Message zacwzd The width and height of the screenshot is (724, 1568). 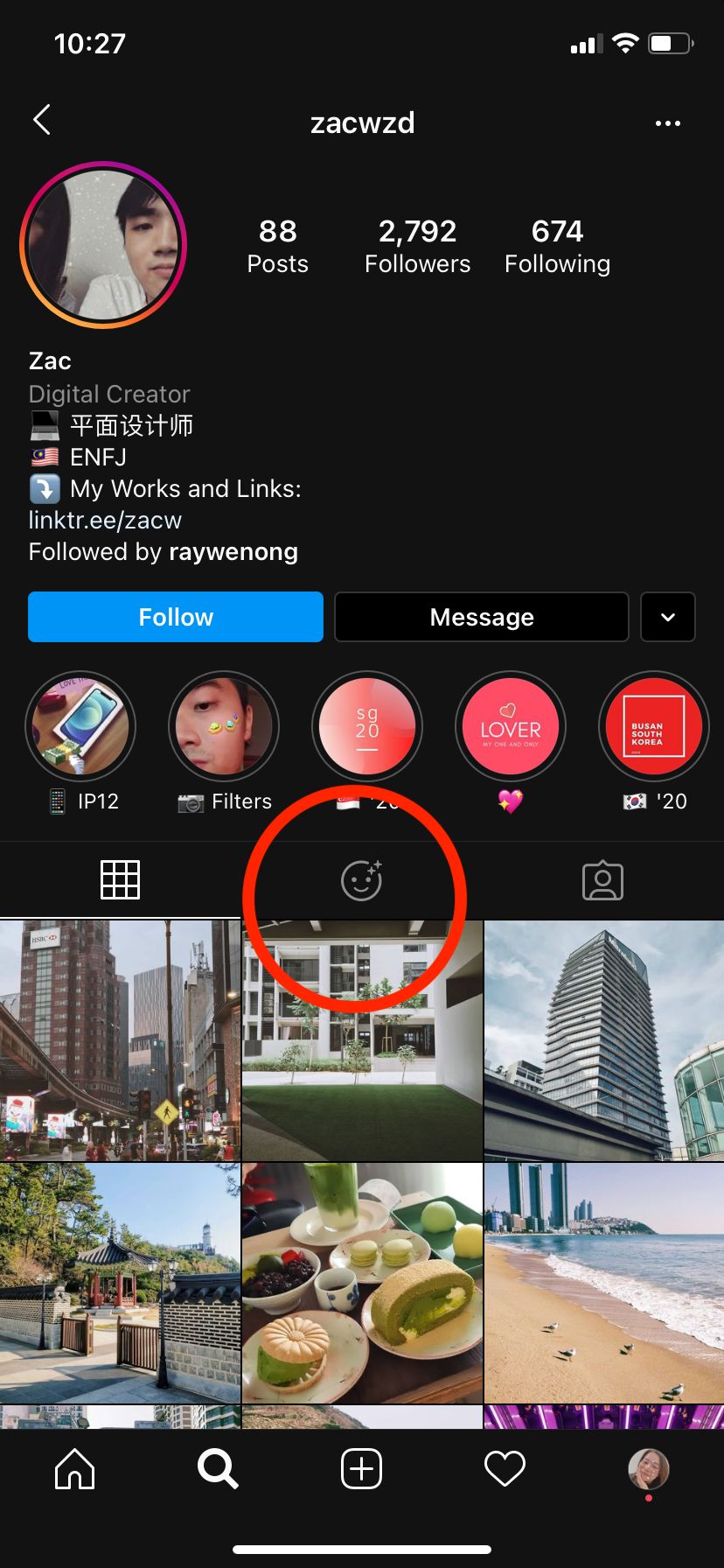481,617
